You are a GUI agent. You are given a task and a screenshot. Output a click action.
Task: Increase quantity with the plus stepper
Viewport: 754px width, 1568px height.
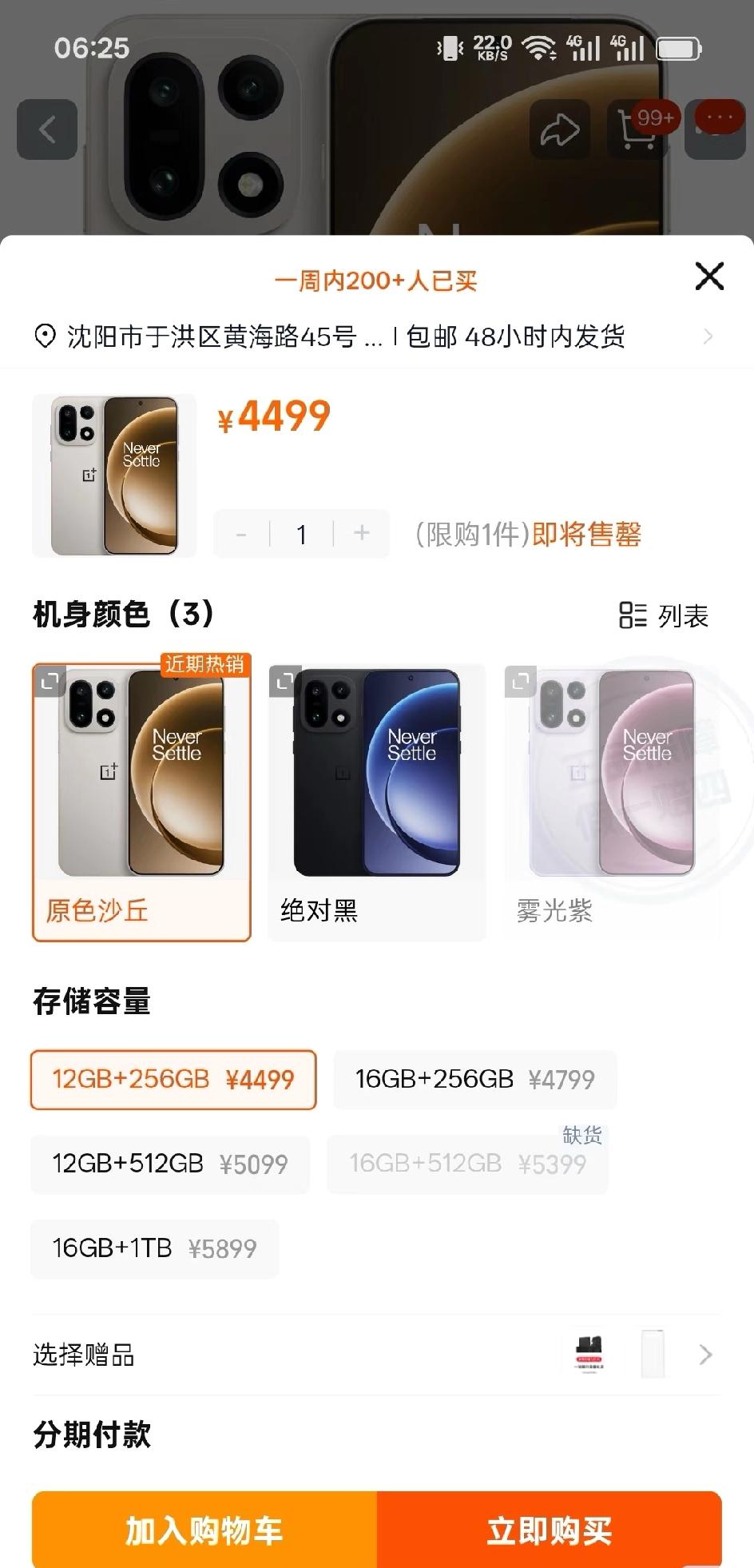click(x=361, y=533)
